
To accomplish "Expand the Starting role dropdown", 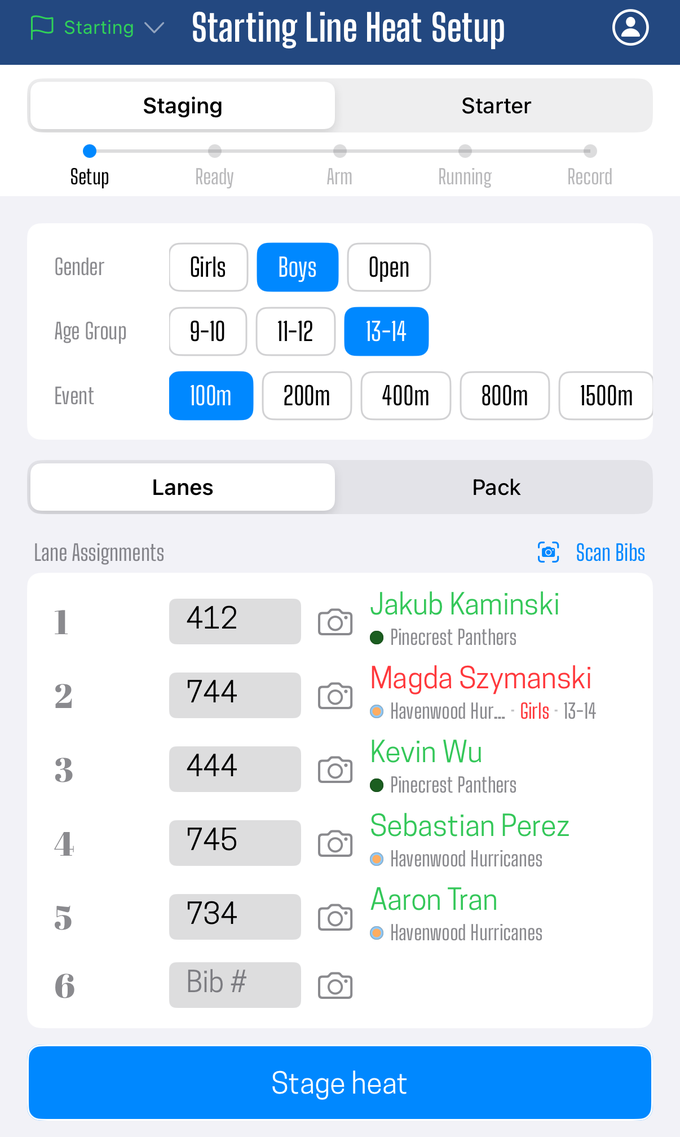I will [97, 28].
